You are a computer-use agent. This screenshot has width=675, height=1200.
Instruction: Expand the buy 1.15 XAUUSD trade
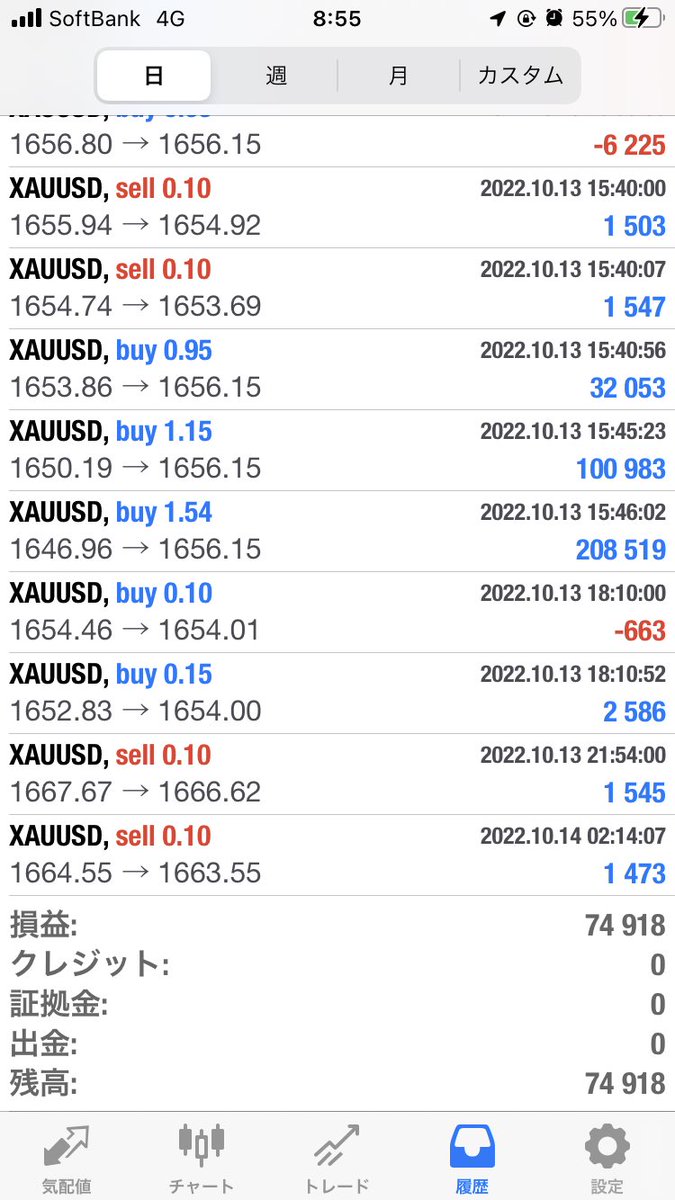point(337,450)
